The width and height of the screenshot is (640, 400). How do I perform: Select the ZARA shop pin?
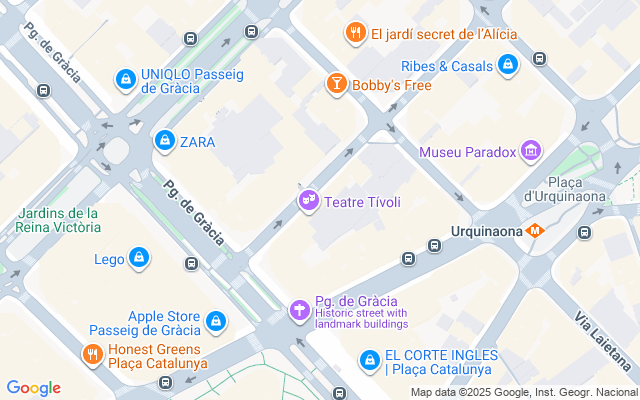click(163, 142)
